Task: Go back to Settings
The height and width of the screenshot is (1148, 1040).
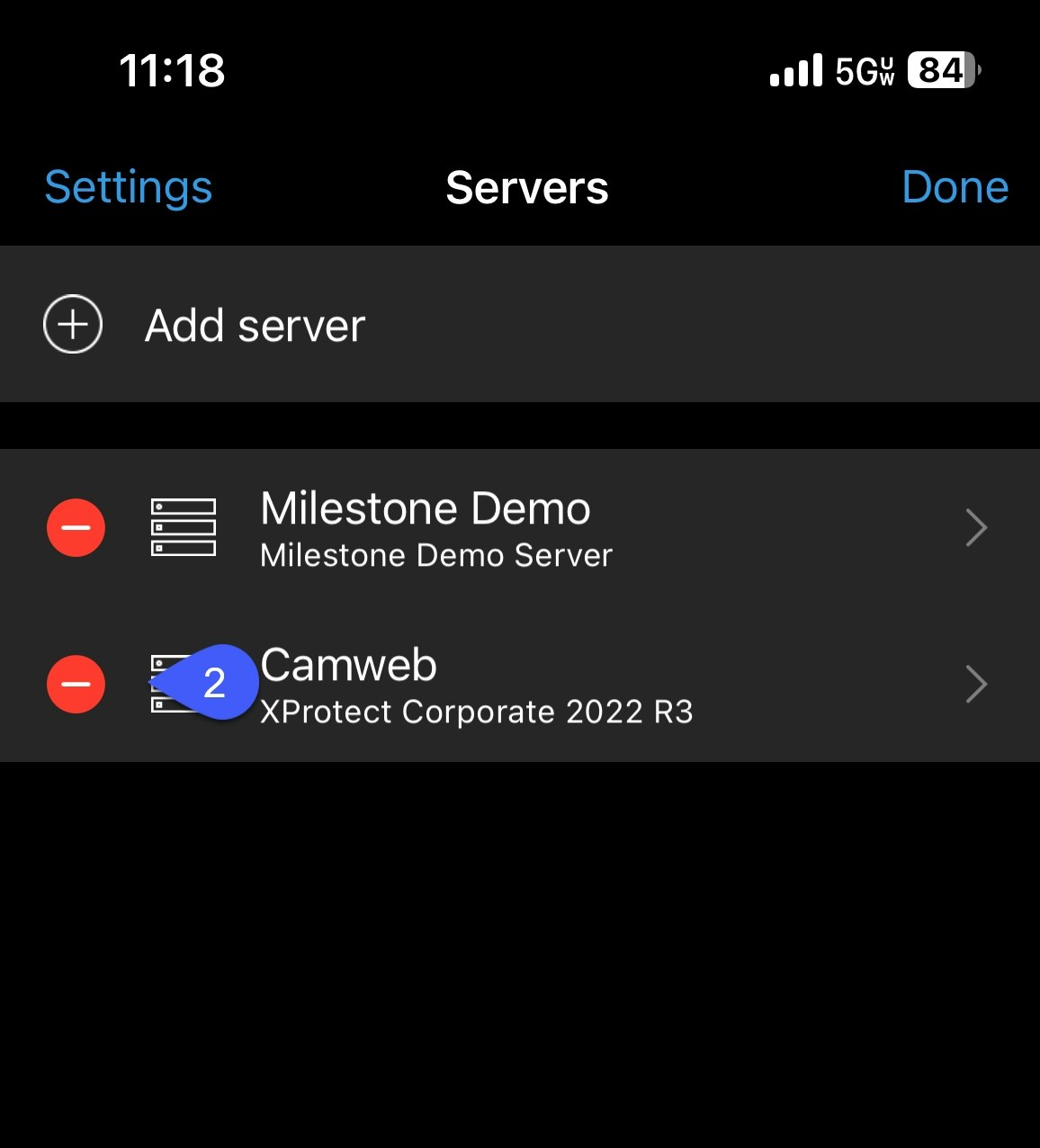Action: pos(128,187)
